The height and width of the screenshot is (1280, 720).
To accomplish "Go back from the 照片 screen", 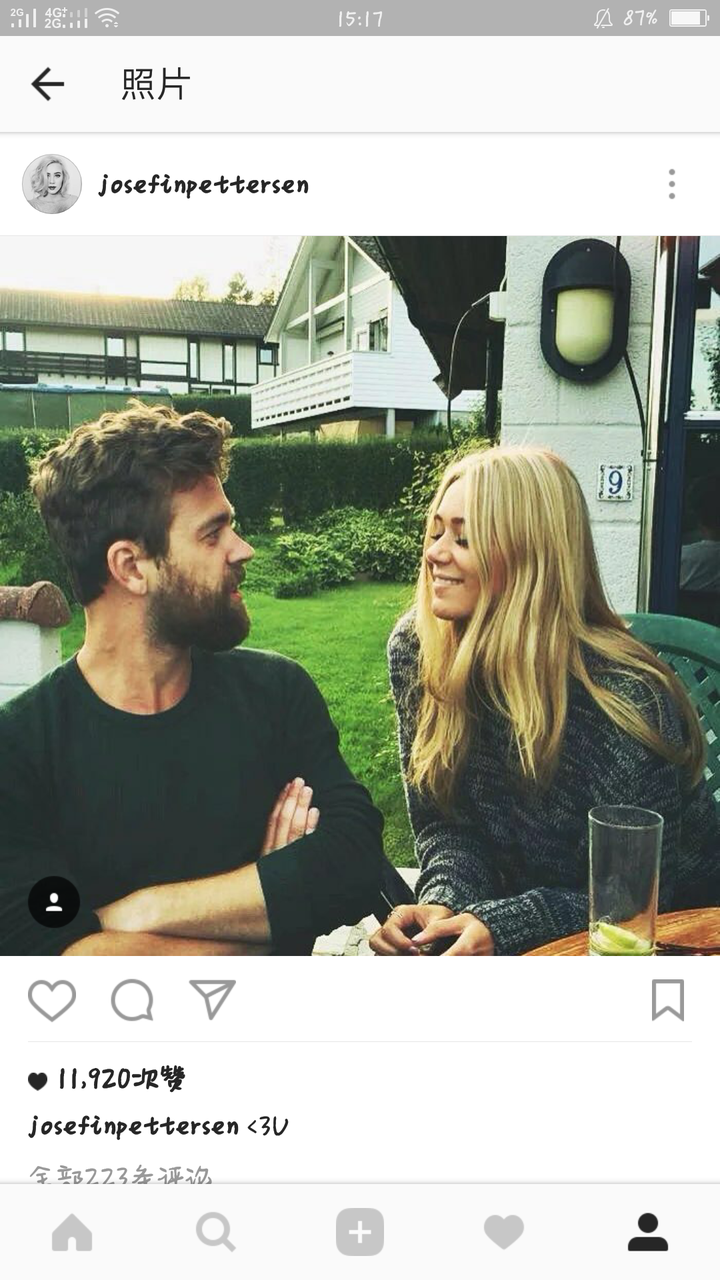I will (x=47, y=84).
